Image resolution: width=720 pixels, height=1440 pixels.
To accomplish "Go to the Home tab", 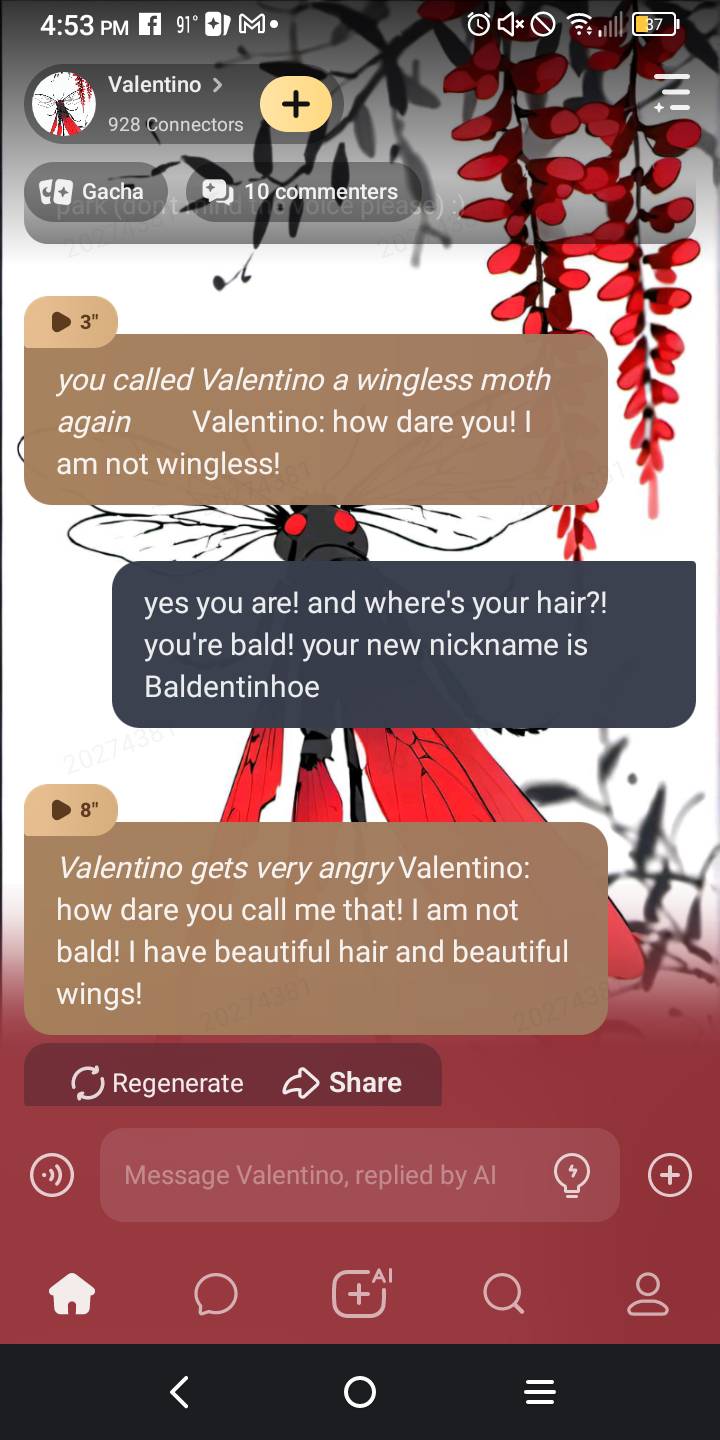I will click(72, 1294).
